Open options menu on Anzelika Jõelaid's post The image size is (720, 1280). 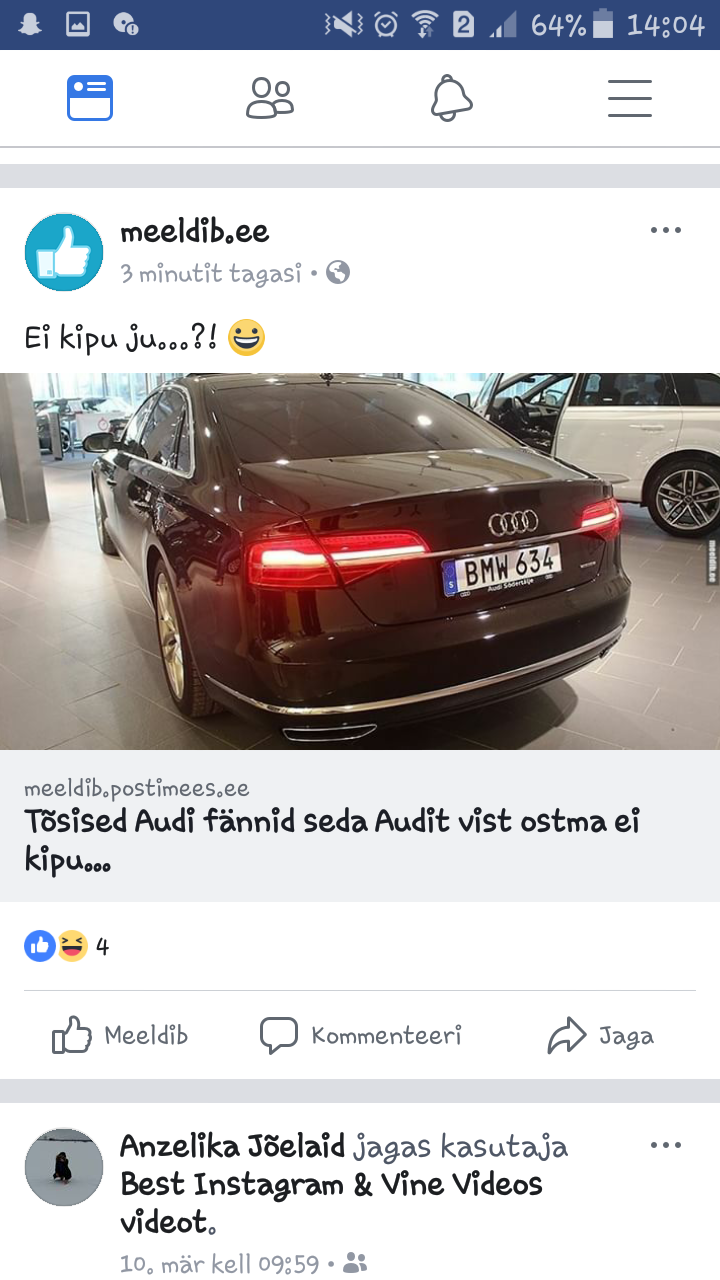(665, 1146)
